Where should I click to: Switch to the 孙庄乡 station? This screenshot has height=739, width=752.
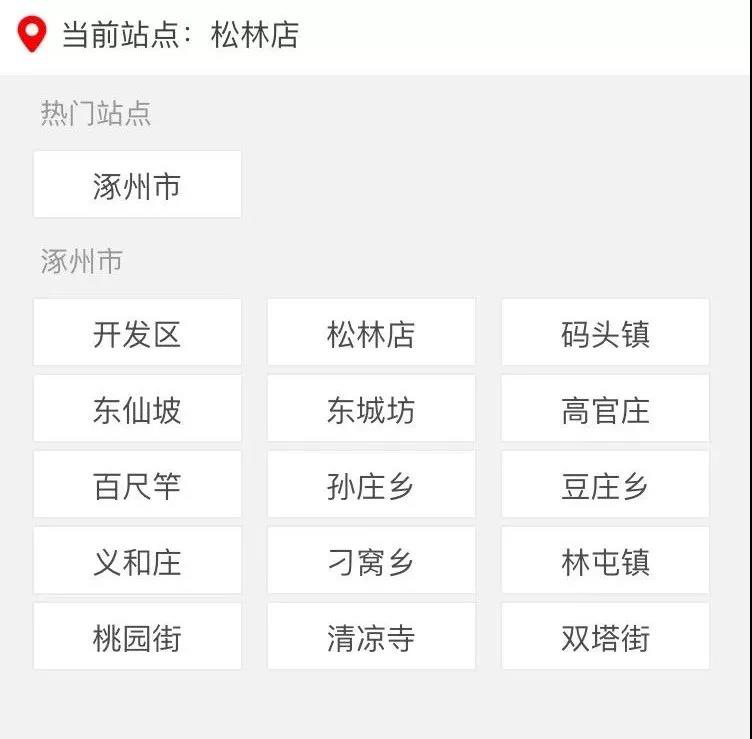(371, 485)
